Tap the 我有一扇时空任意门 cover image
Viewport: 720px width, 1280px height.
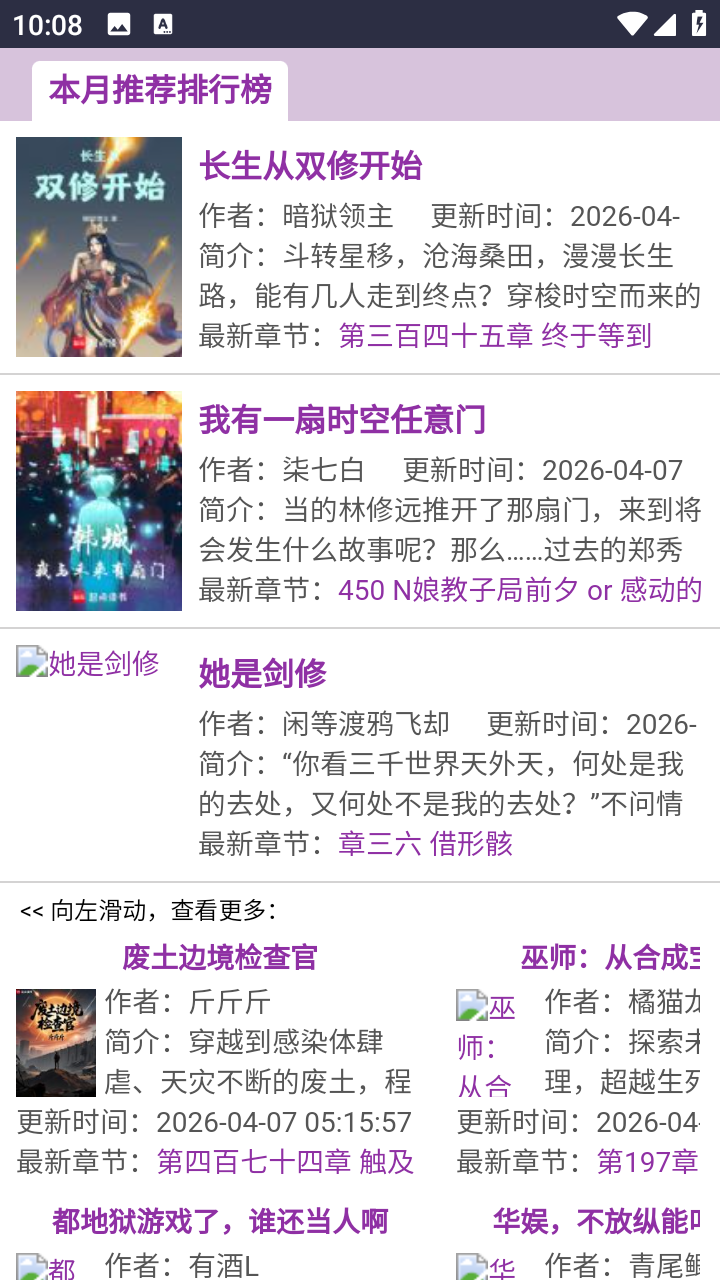[98, 501]
